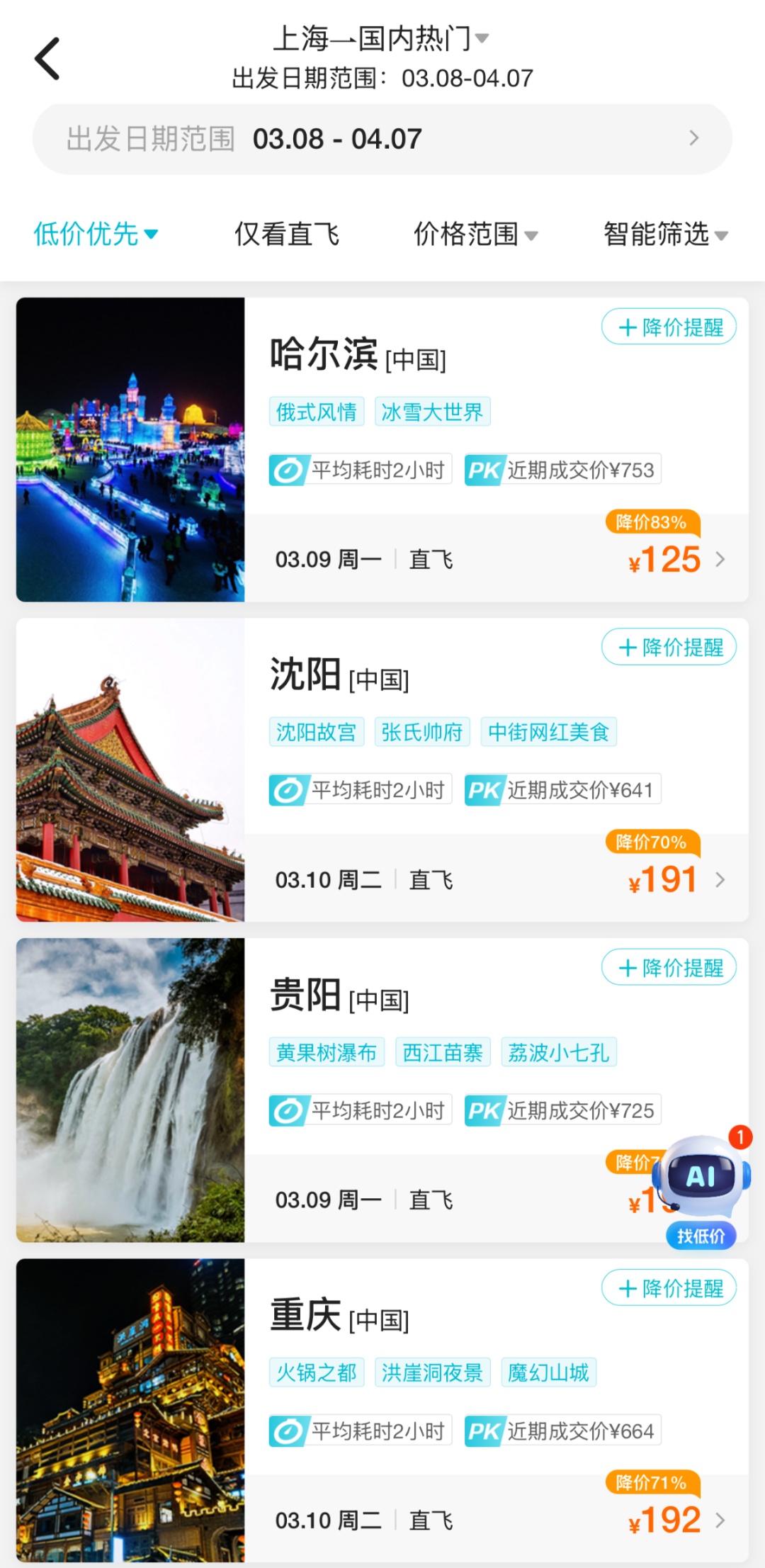Image resolution: width=765 pixels, height=1568 pixels.
Task: Expand the 上海→国内热门 destination selector
Action: [380, 39]
